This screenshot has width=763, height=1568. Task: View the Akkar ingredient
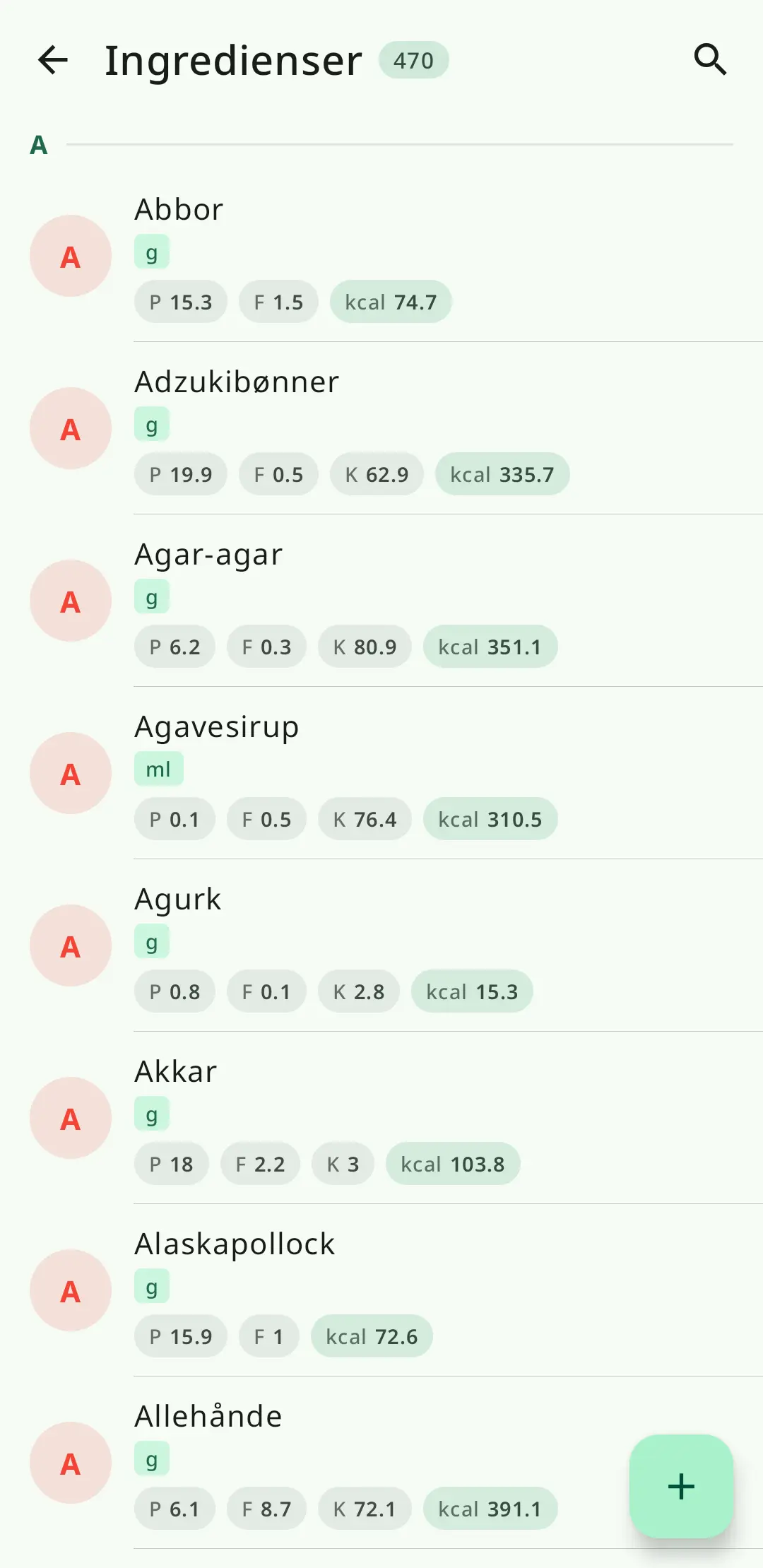coord(381,1118)
